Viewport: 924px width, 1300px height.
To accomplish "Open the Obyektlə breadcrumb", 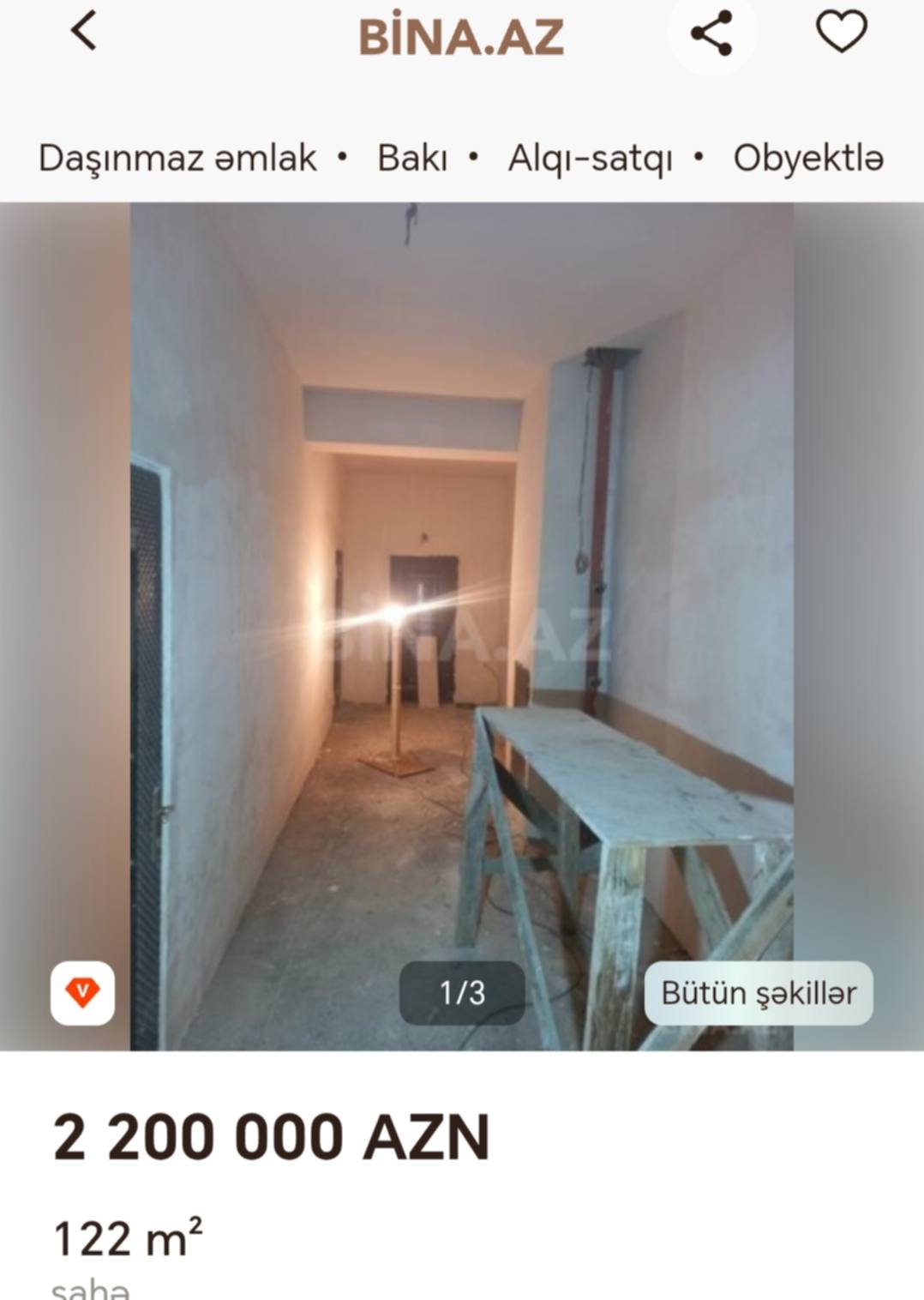I will tap(807, 159).
